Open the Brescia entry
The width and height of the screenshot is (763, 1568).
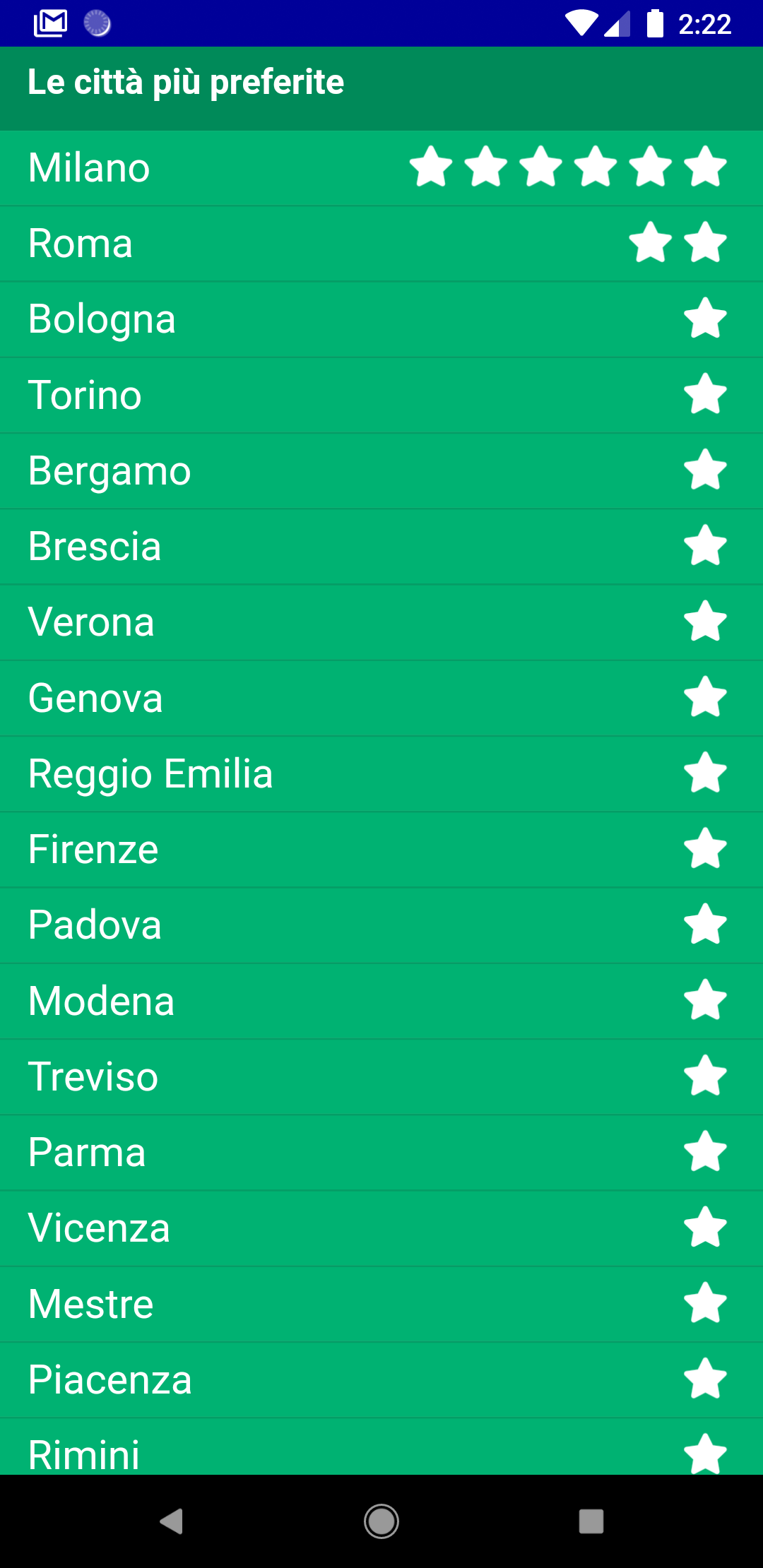(x=381, y=547)
